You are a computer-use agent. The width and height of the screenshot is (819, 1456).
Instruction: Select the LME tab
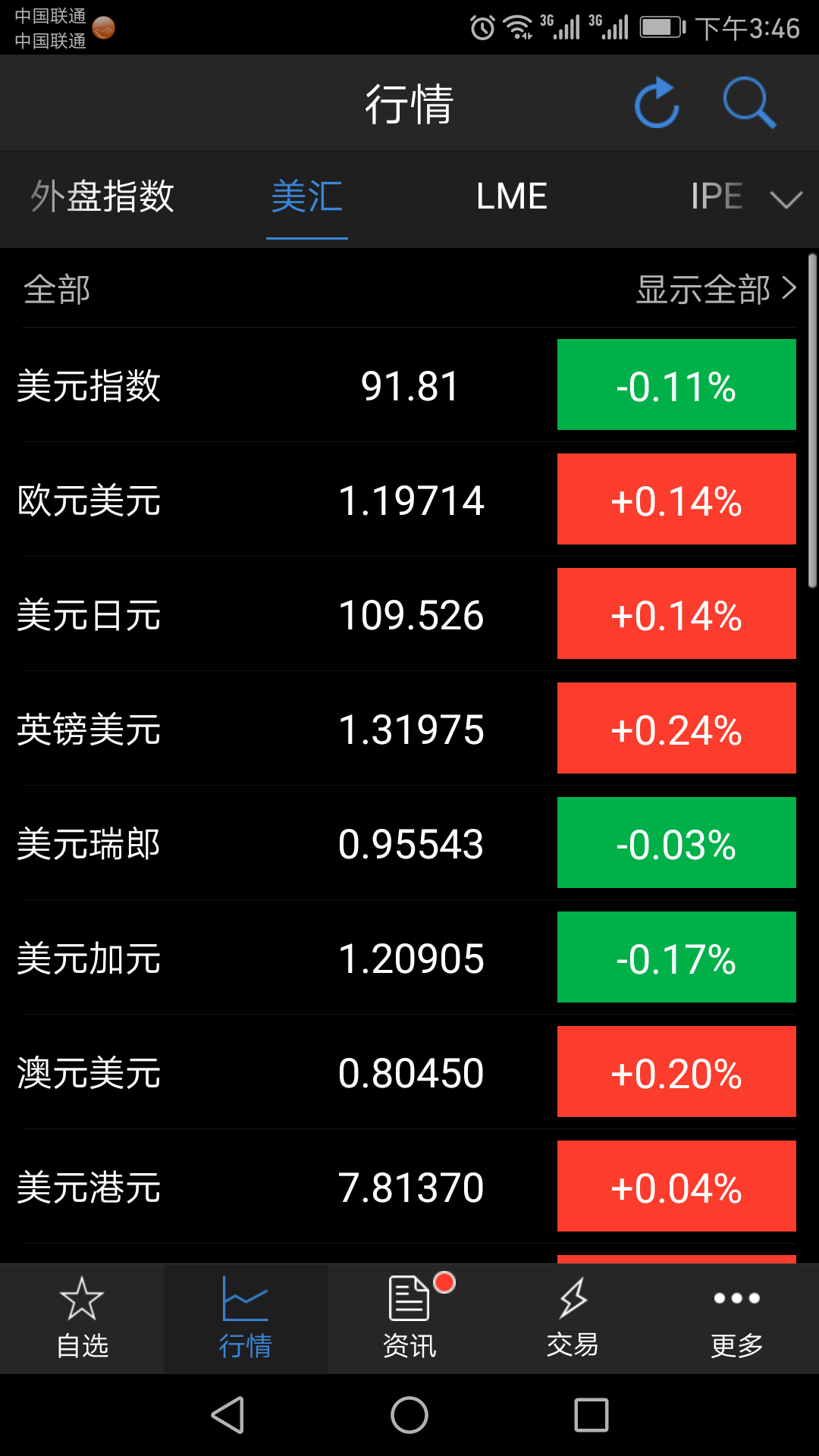511,197
